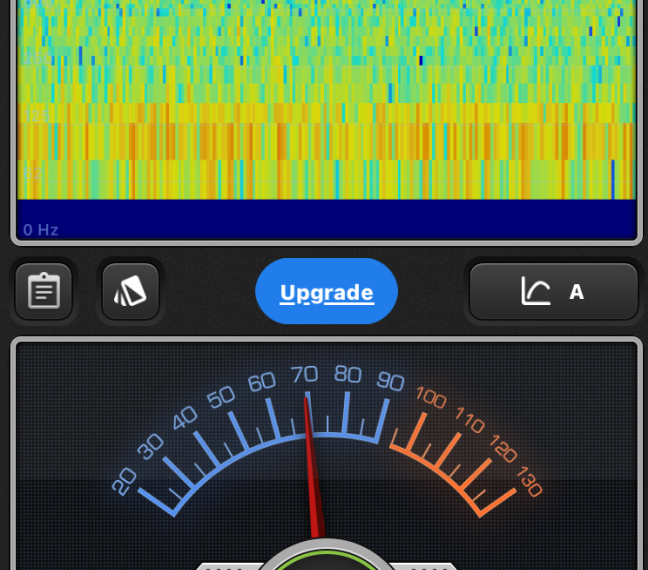Change the A frequency weighting curve

(x=553, y=292)
